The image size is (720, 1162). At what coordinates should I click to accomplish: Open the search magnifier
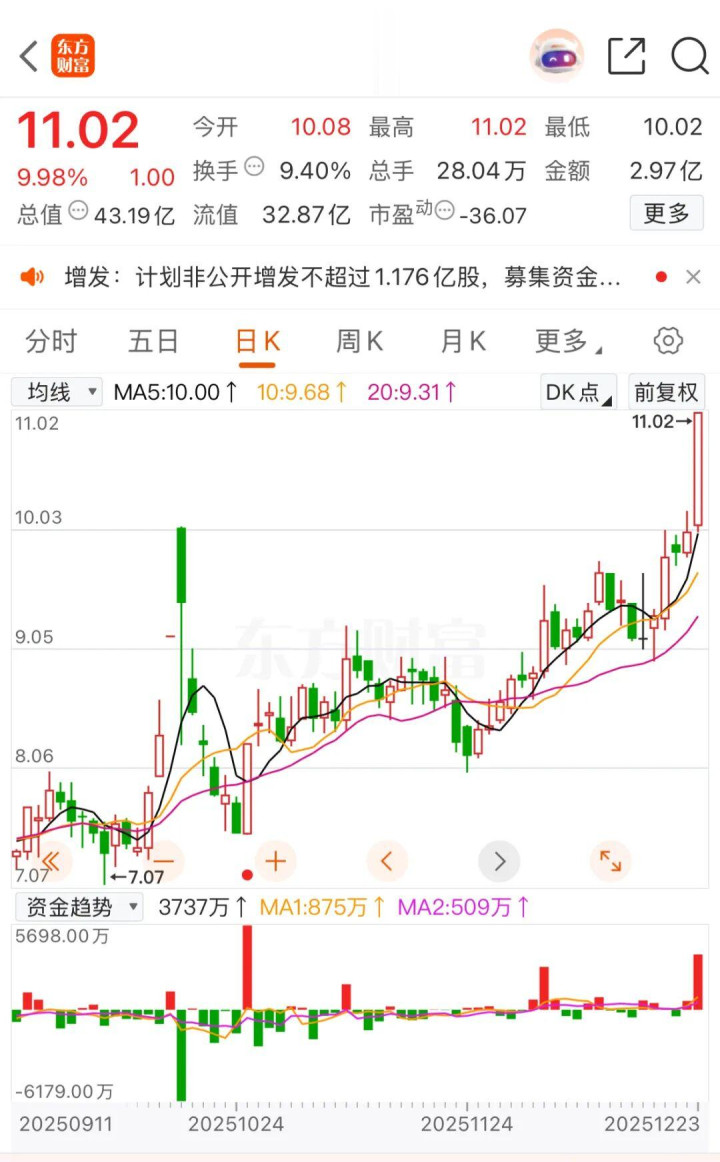click(689, 56)
